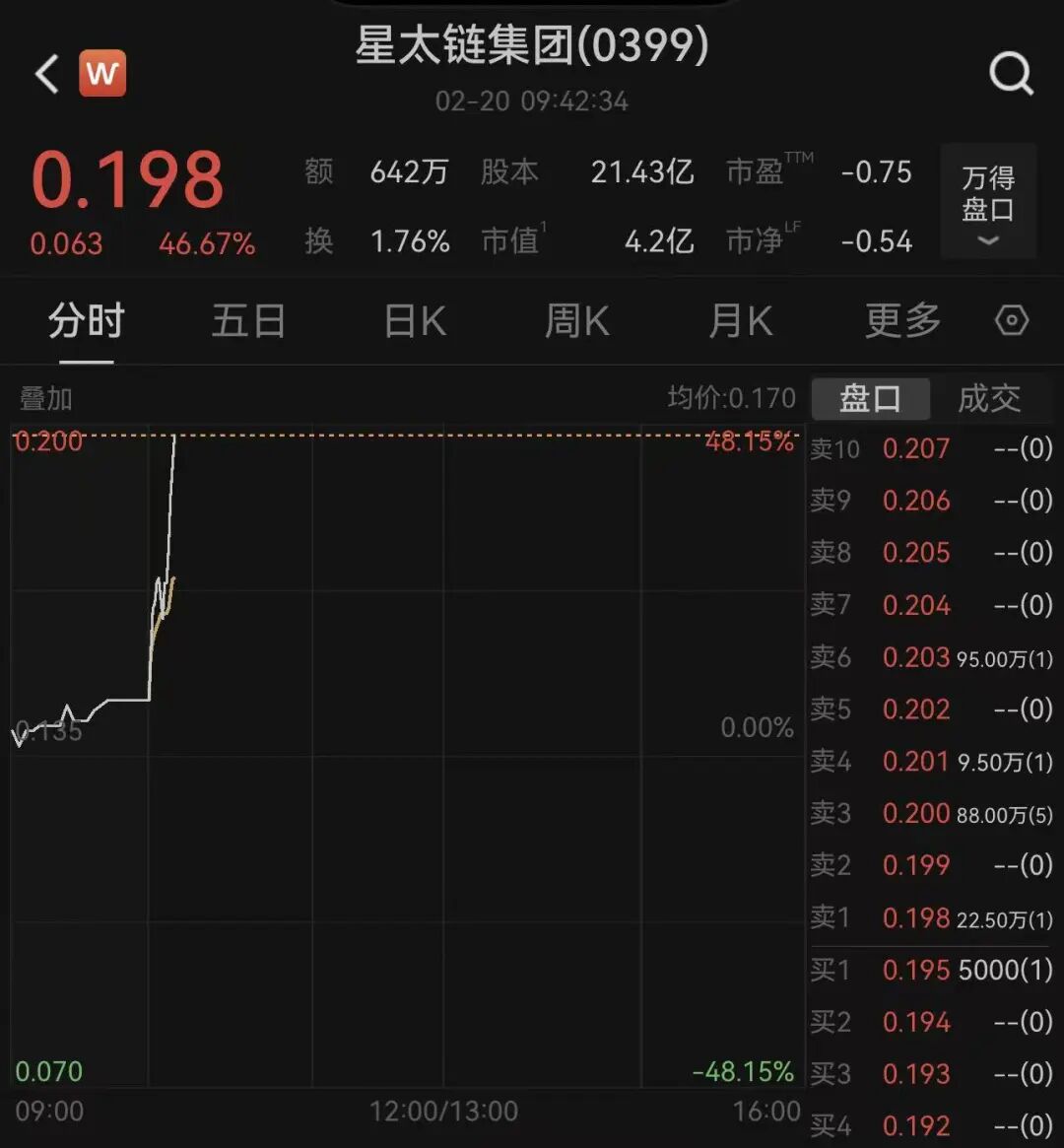Select the 月K chart tab
Image resolution: width=1064 pixels, height=1148 pixels.
(x=741, y=321)
